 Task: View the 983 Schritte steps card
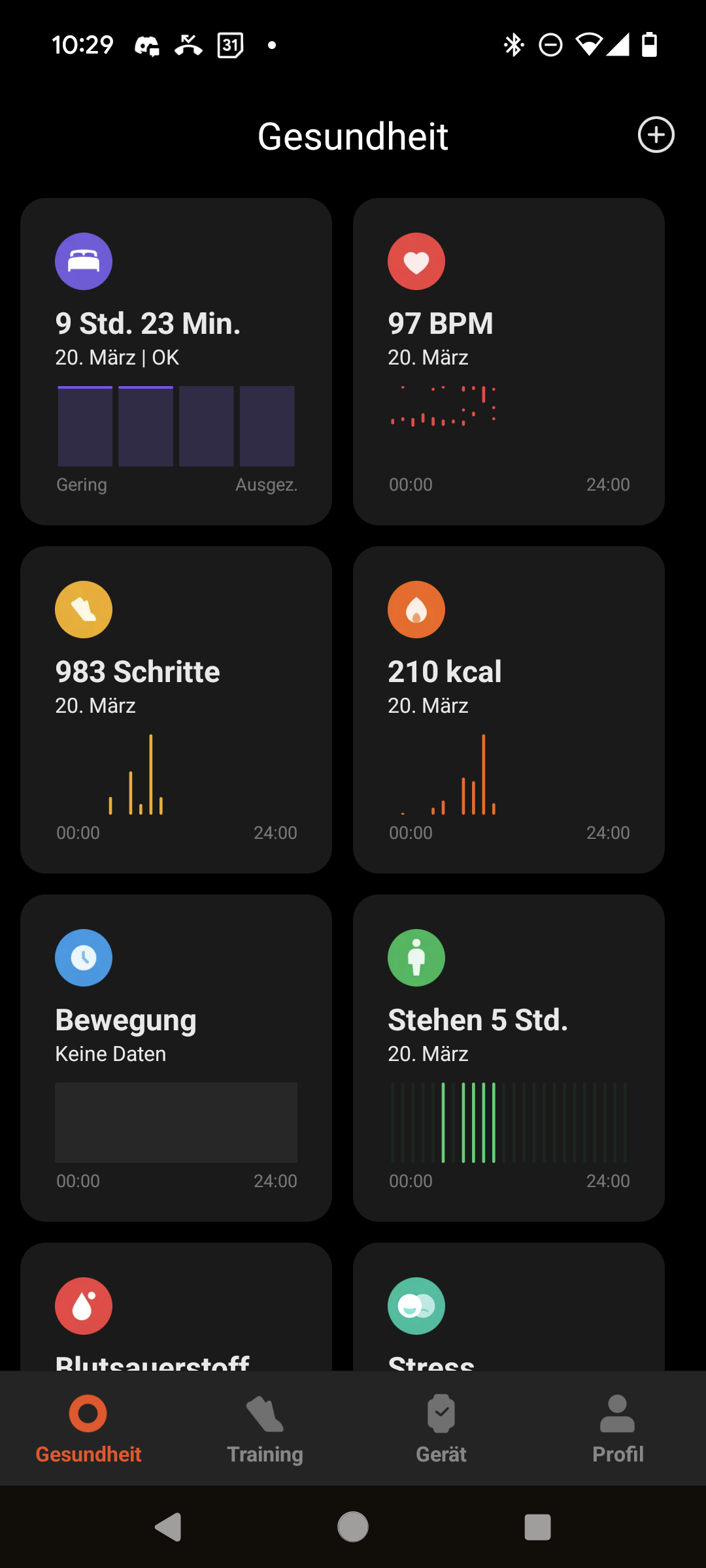tap(176, 710)
